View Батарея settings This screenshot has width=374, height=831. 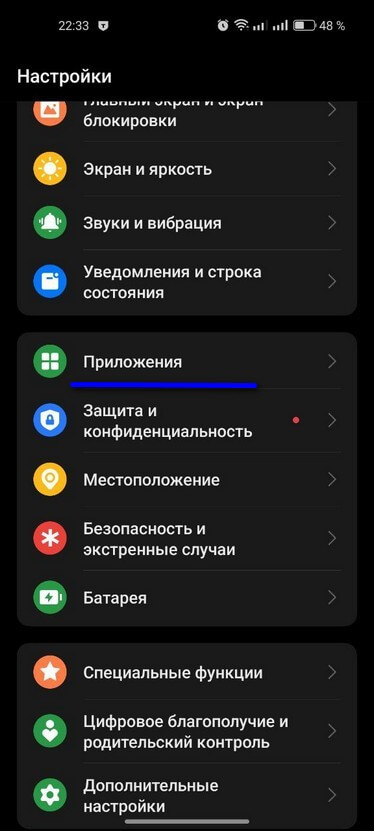187,598
